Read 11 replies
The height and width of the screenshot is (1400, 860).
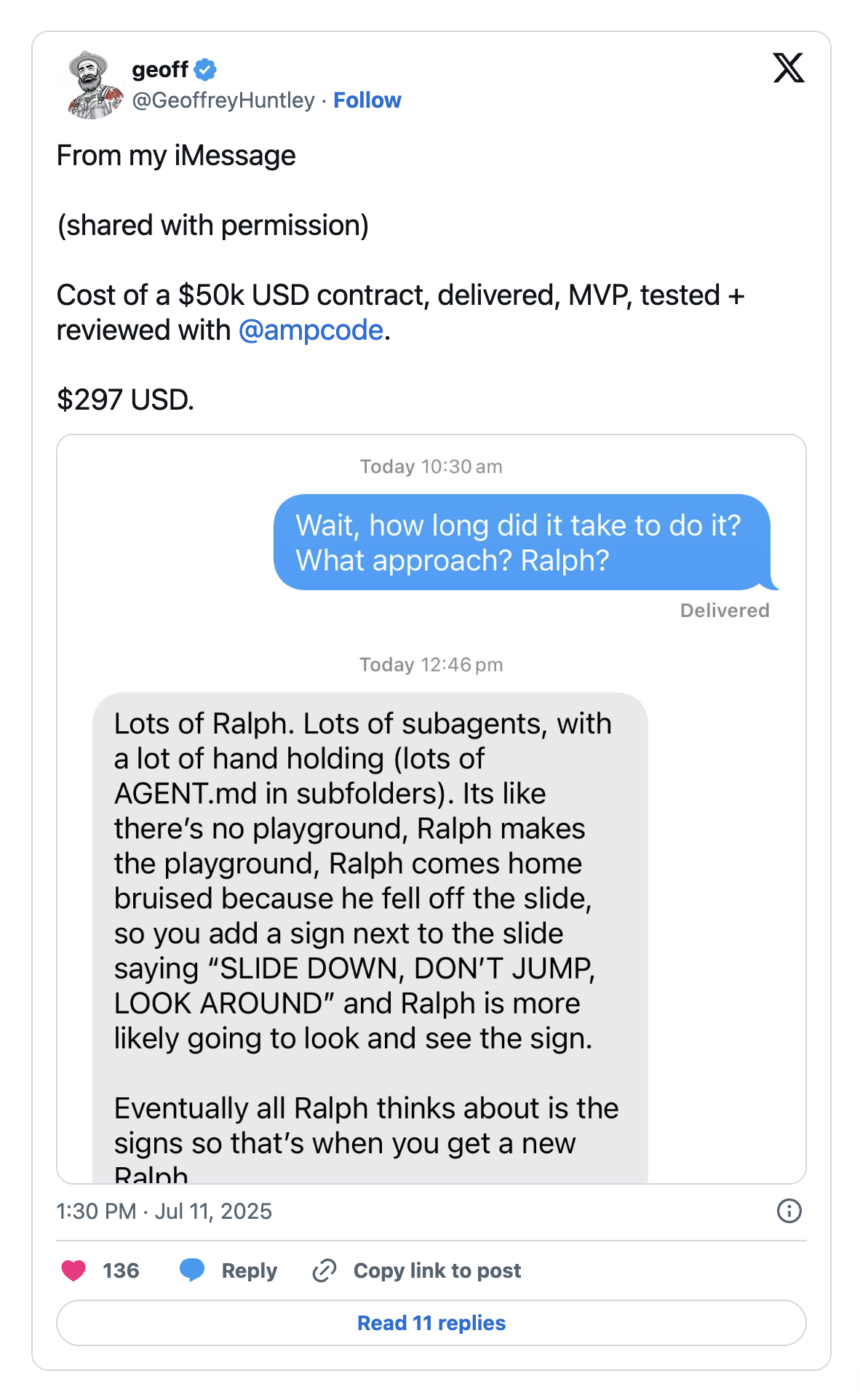click(431, 1323)
